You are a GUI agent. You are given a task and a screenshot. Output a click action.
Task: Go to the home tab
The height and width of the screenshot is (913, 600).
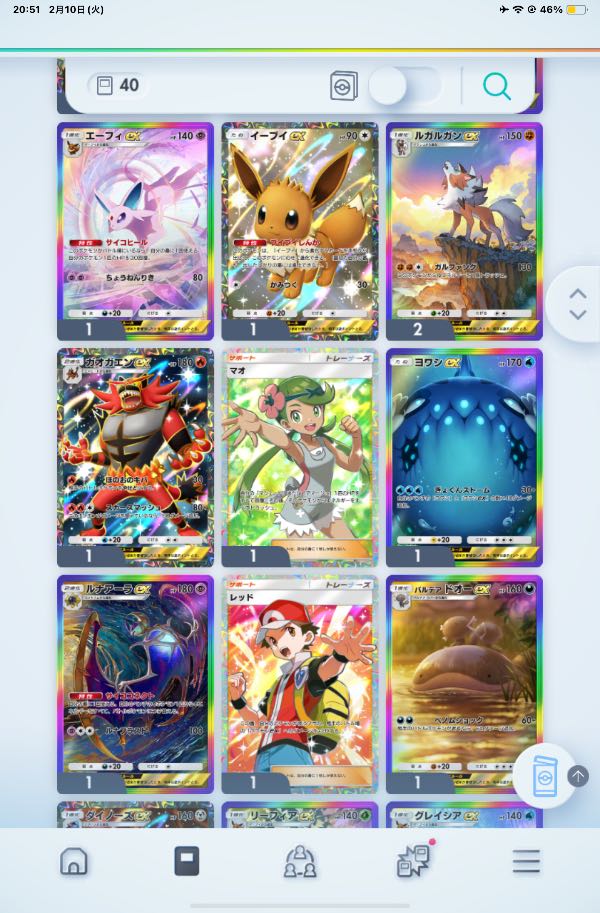pyautogui.click(x=74, y=861)
